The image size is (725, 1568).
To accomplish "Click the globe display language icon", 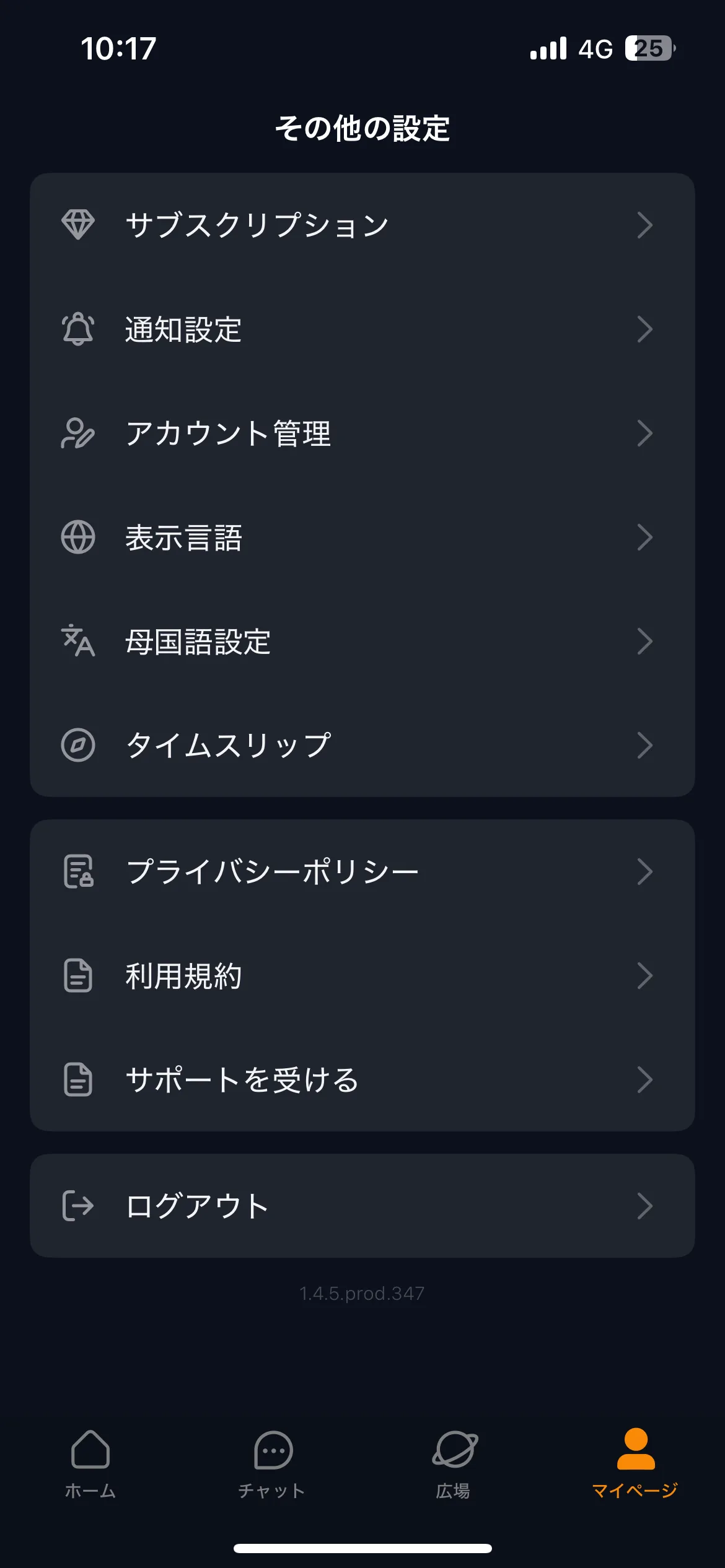I will tap(77, 538).
